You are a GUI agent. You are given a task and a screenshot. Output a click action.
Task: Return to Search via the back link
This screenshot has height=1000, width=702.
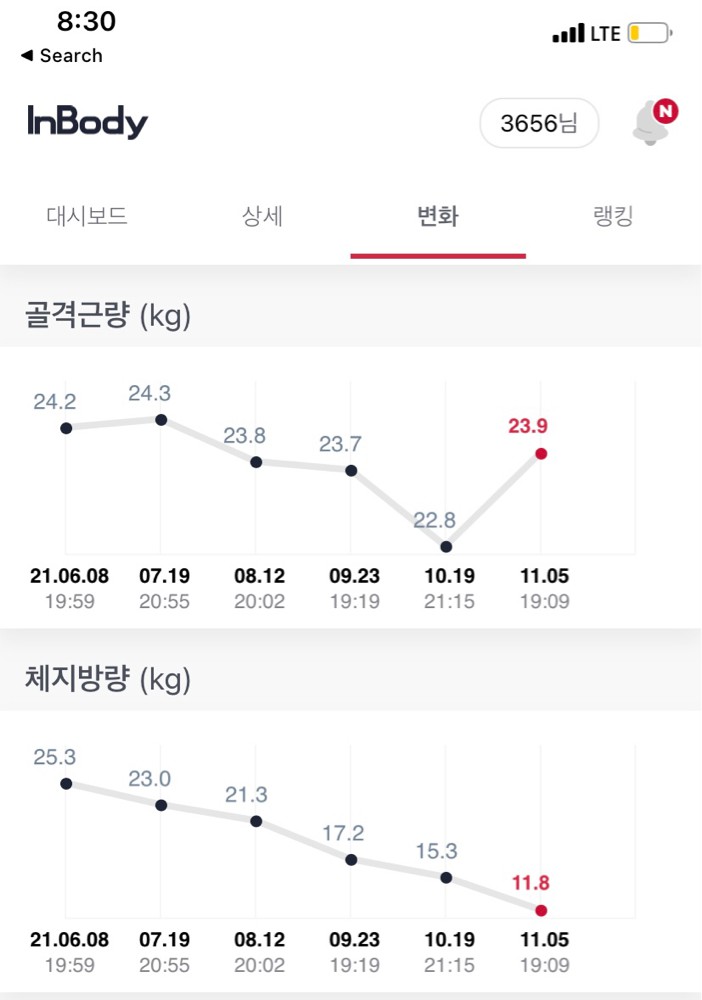pyautogui.click(x=61, y=56)
